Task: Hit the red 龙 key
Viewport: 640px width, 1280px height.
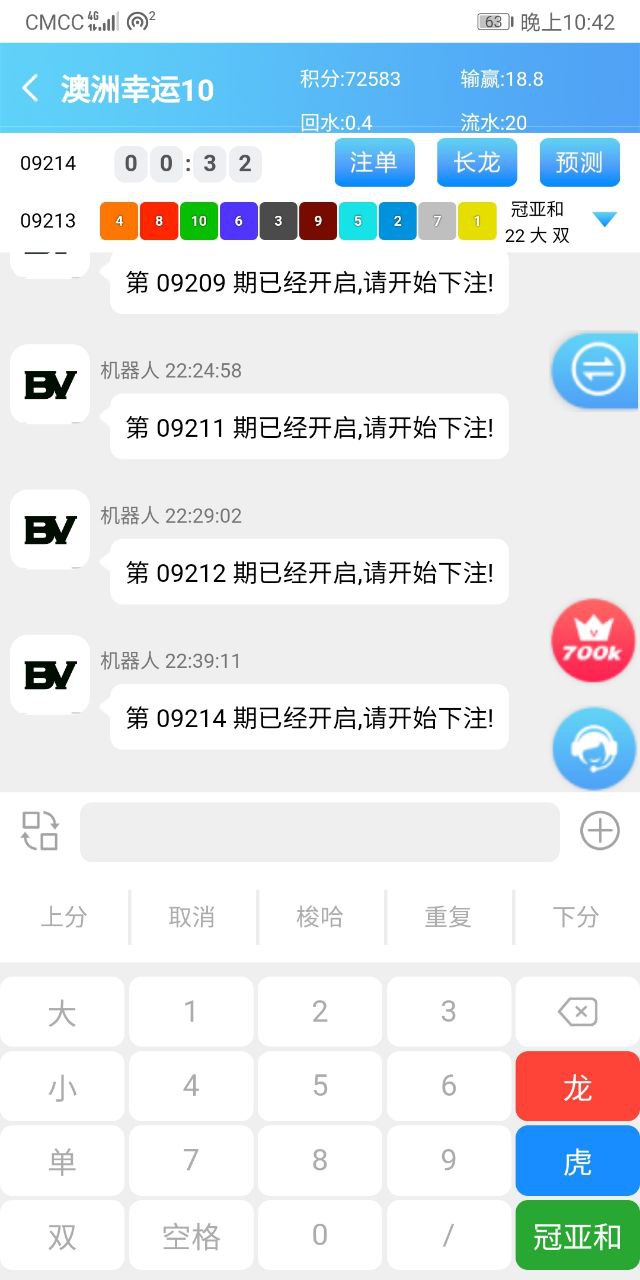Action: (x=578, y=1087)
